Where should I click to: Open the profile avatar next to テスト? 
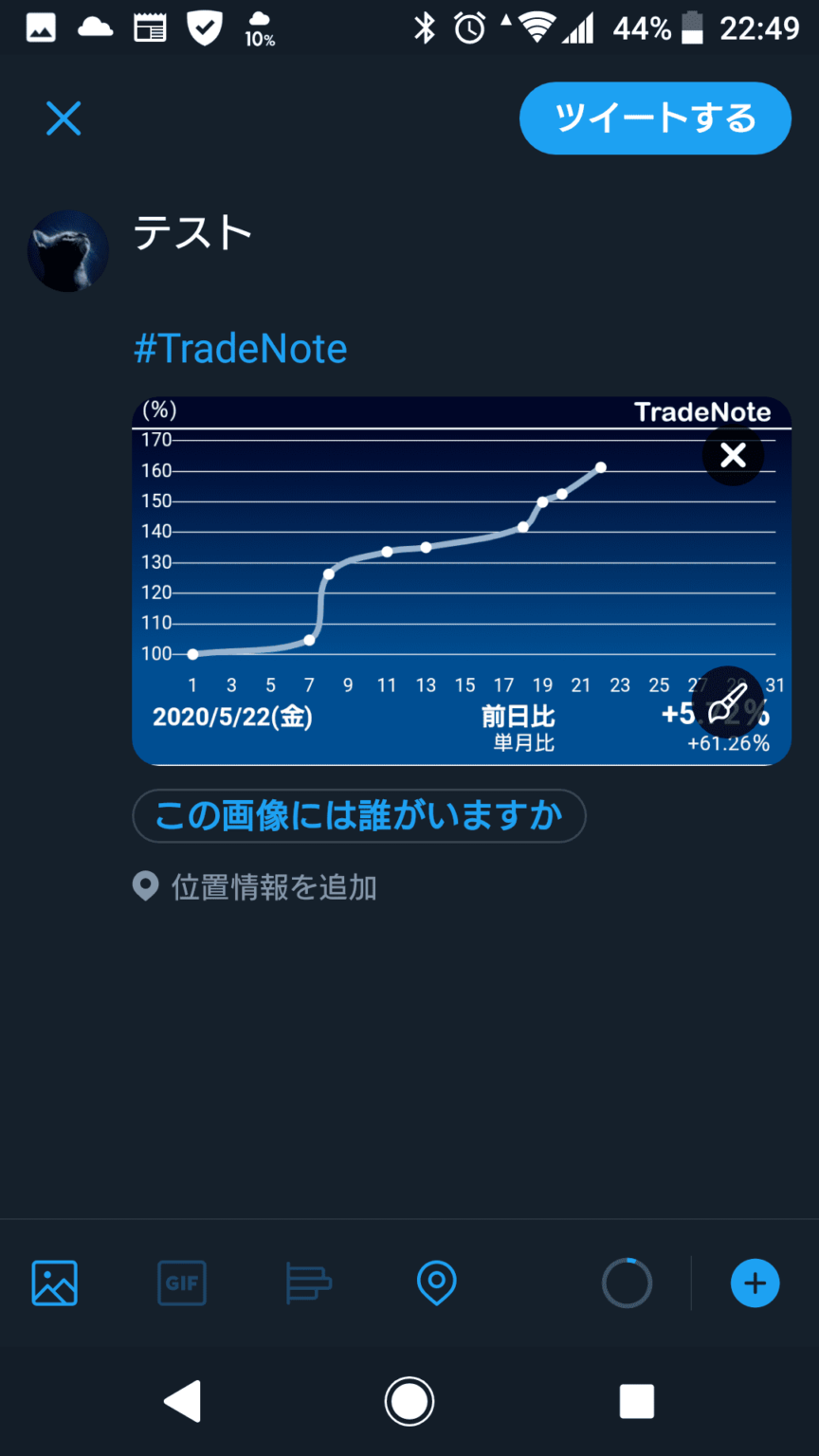click(x=67, y=251)
